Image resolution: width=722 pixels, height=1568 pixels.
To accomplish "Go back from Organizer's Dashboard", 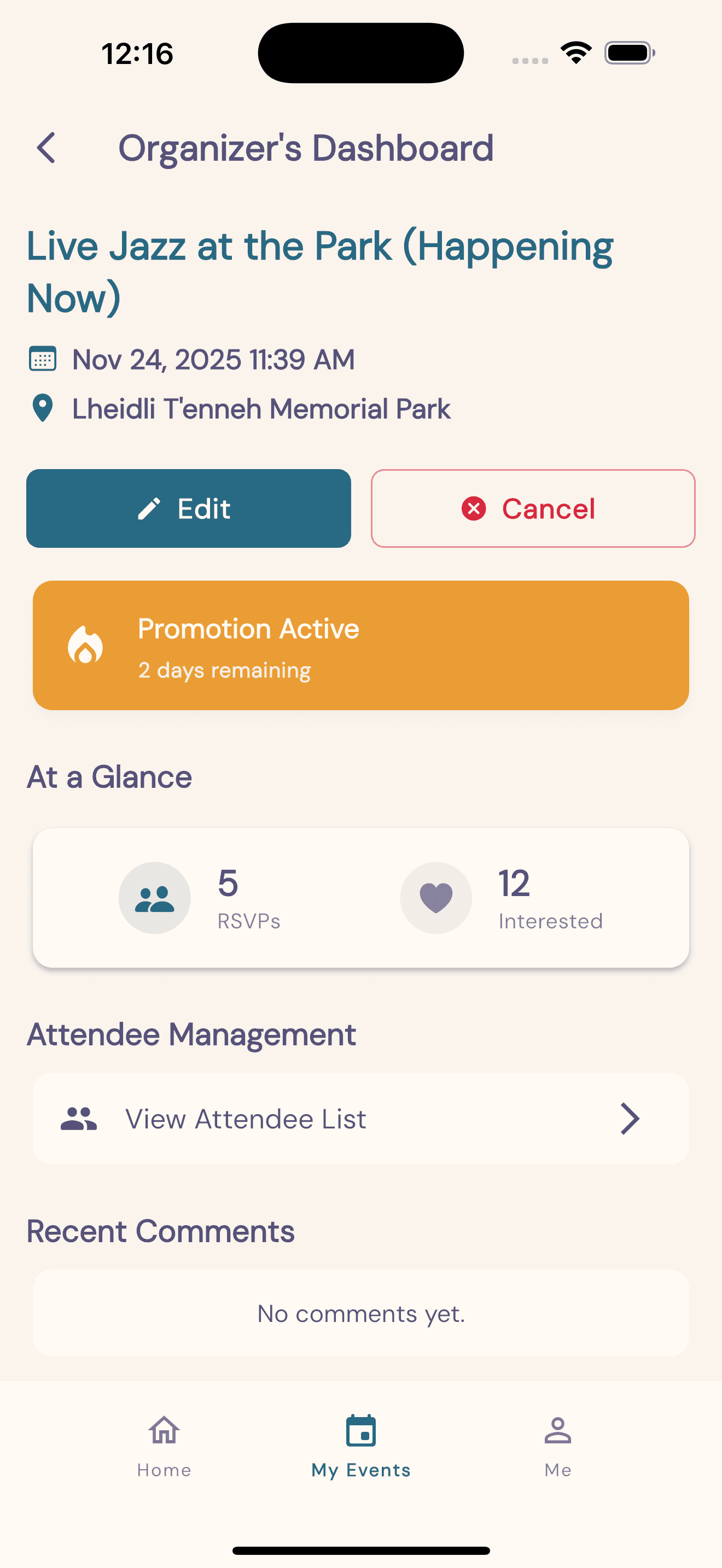I will [x=46, y=148].
